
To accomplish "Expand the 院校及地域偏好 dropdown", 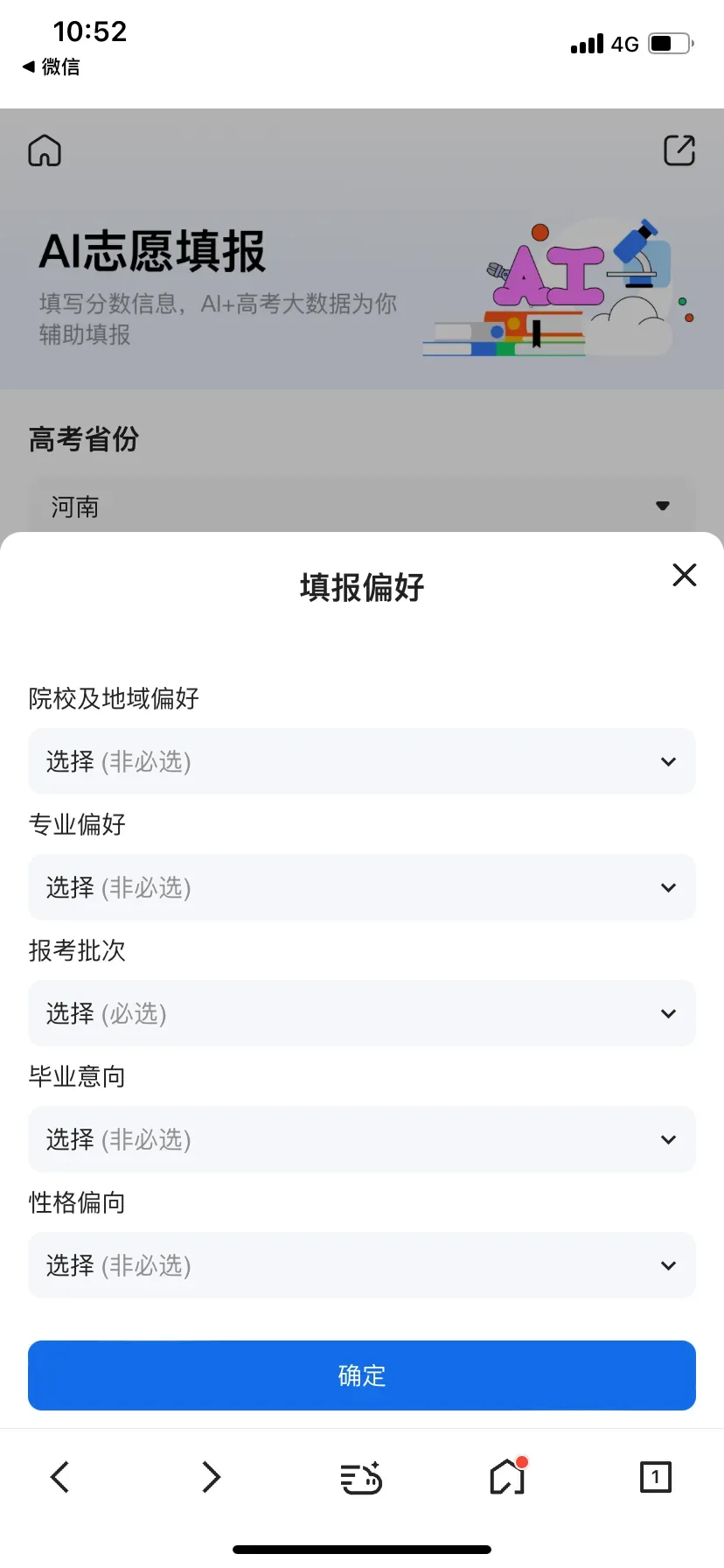I will pos(362,761).
